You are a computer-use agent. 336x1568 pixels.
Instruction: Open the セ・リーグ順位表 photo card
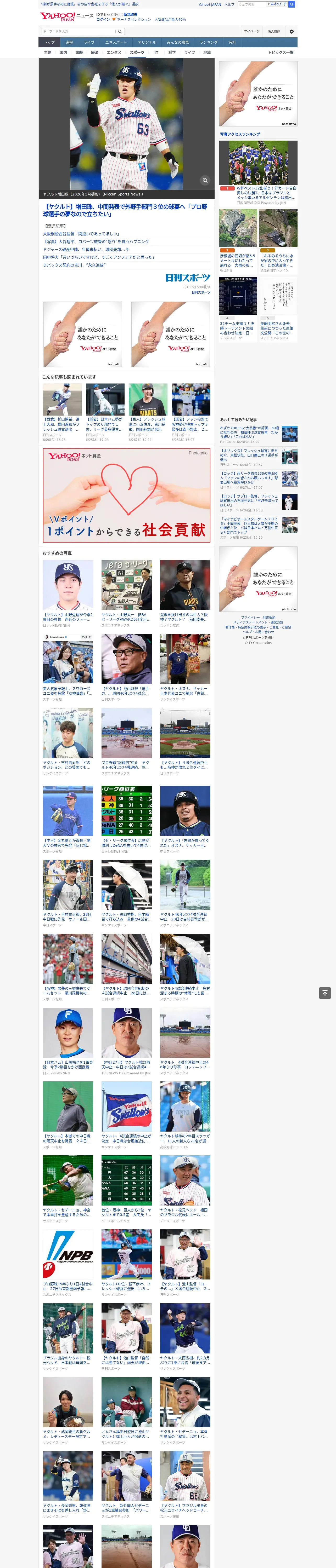click(x=126, y=810)
